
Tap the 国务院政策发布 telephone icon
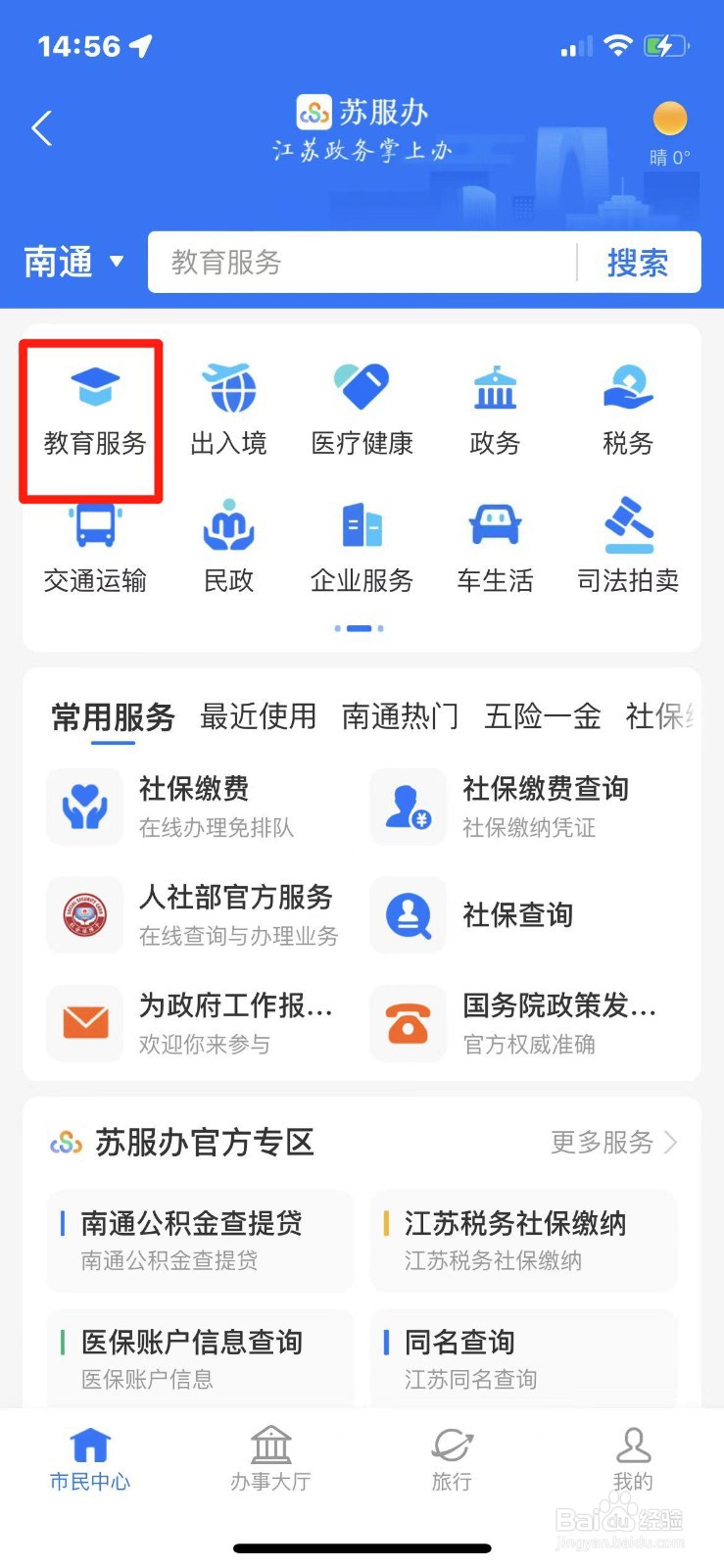coord(408,1024)
